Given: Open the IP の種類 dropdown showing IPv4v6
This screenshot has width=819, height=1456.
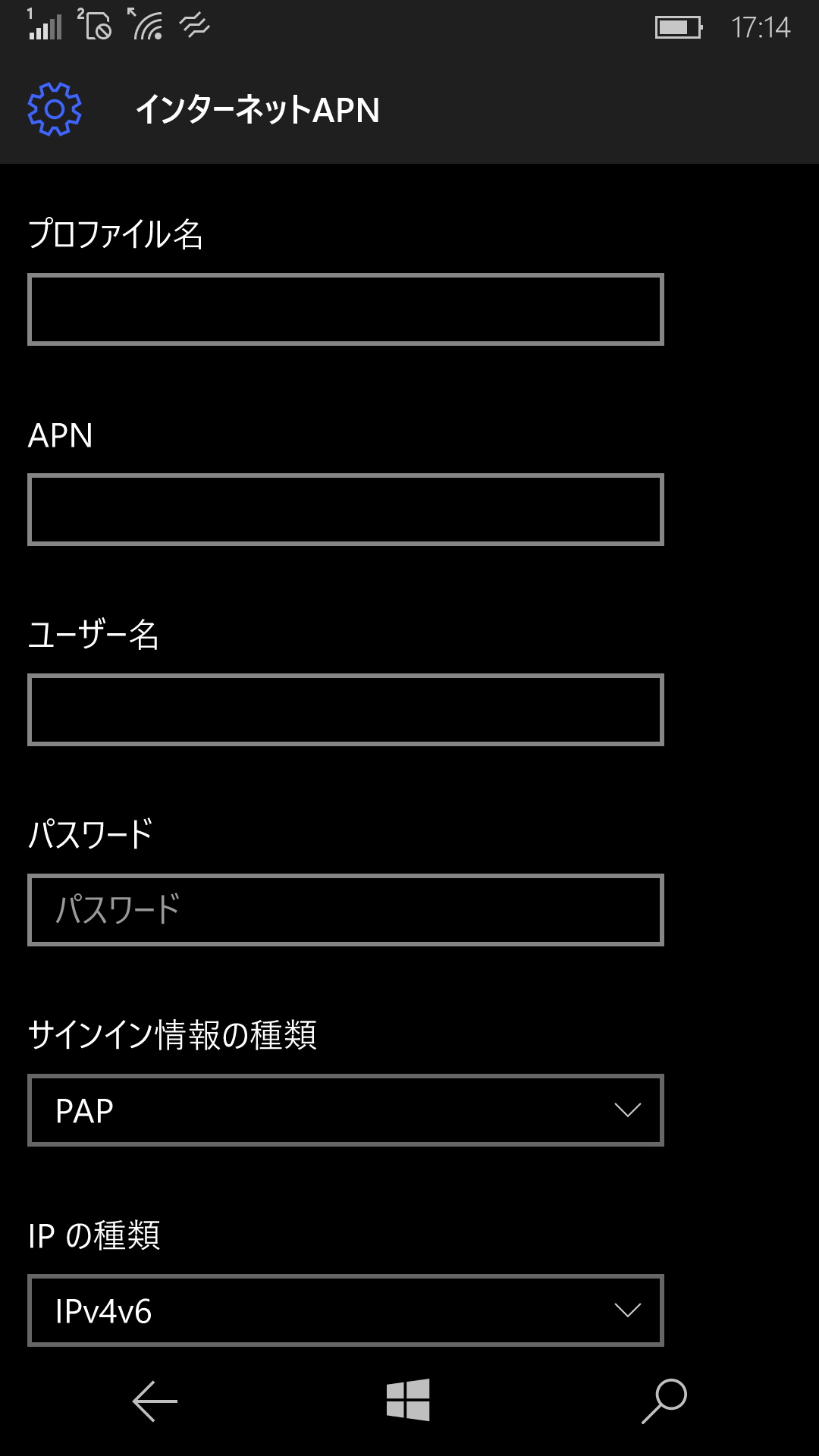Looking at the screenshot, I should 346,1310.
